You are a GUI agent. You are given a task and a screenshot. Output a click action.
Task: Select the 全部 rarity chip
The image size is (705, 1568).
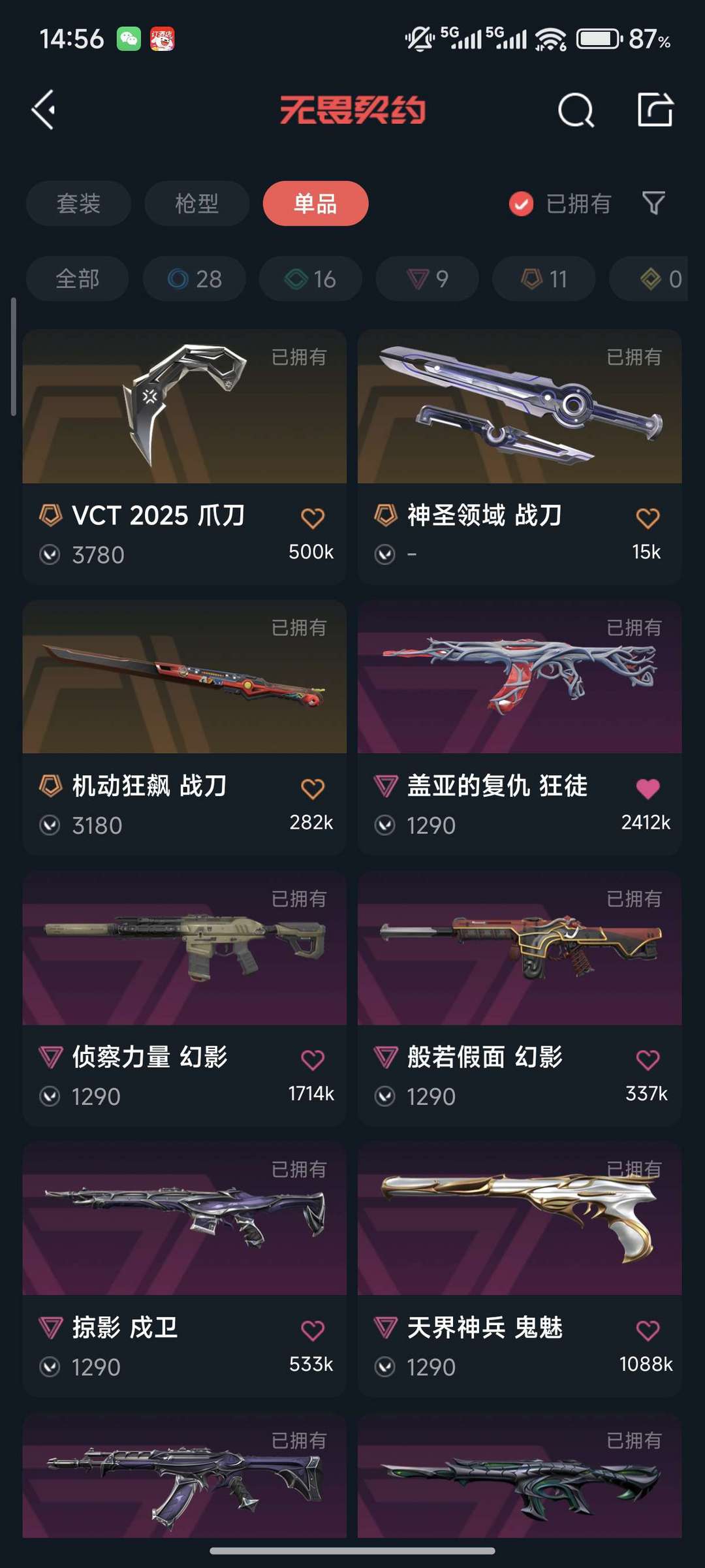[x=77, y=279]
